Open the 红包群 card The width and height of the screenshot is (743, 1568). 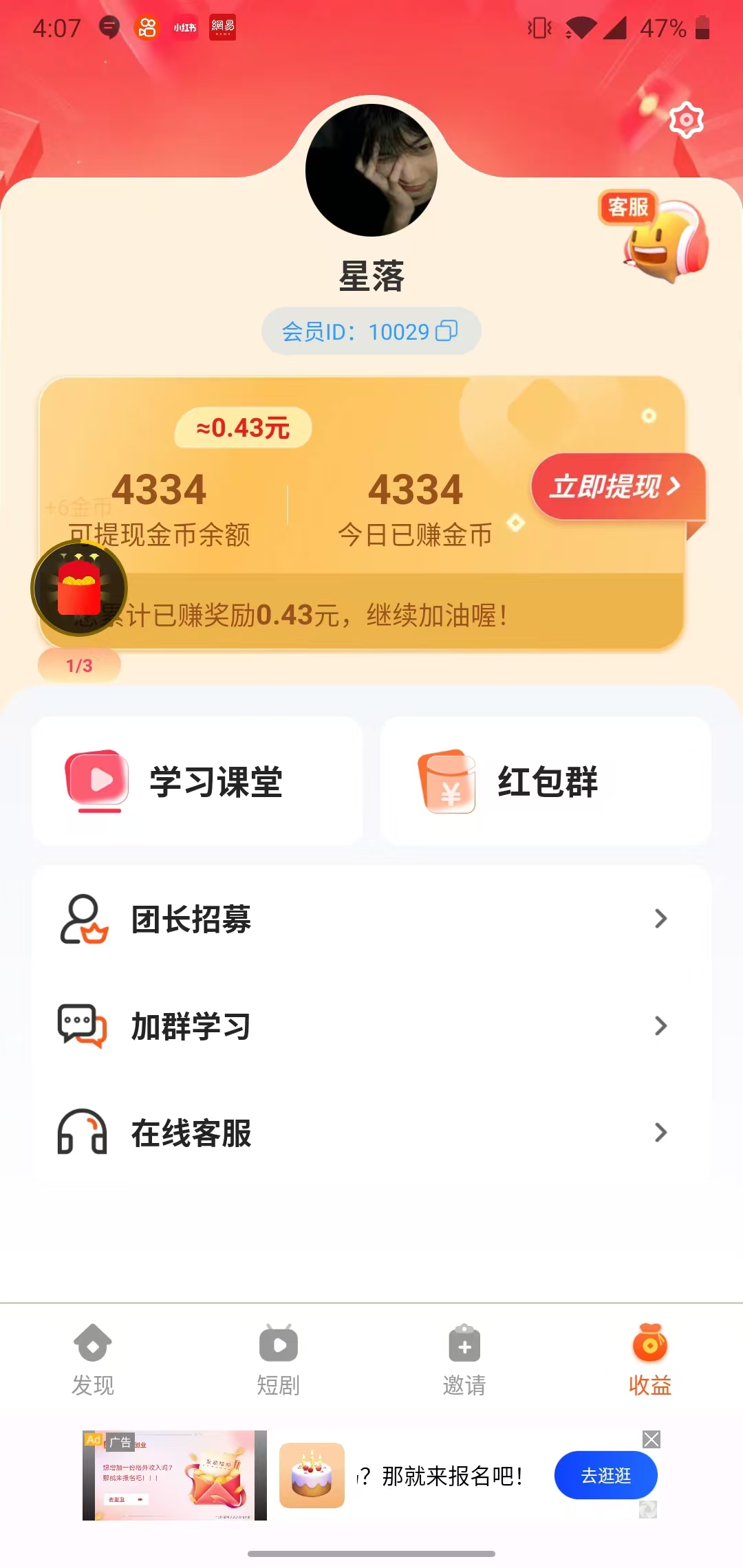tap(546, 781)
